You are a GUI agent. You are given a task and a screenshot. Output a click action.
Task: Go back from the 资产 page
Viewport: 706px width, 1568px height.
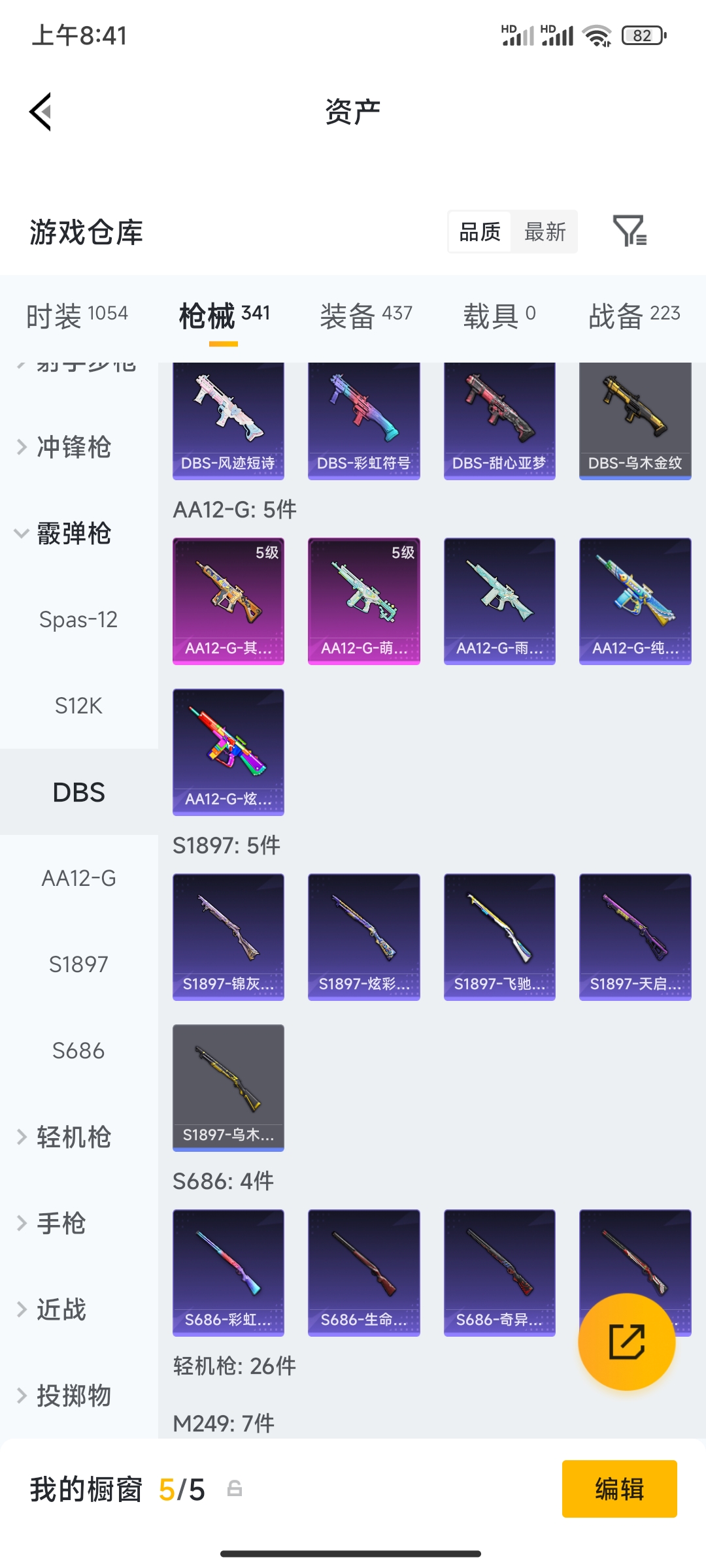(41, 112)
